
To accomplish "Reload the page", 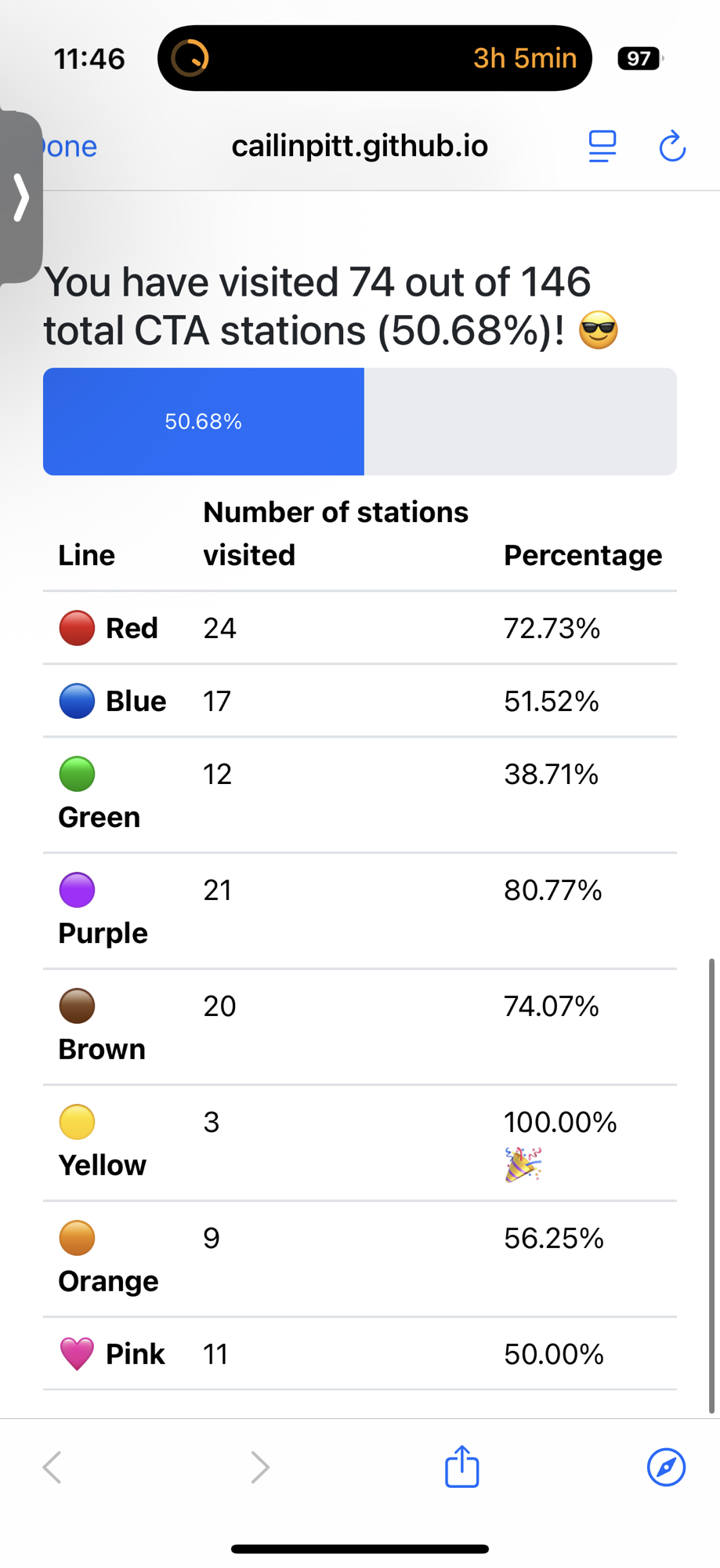I will [x=672, y=147].
